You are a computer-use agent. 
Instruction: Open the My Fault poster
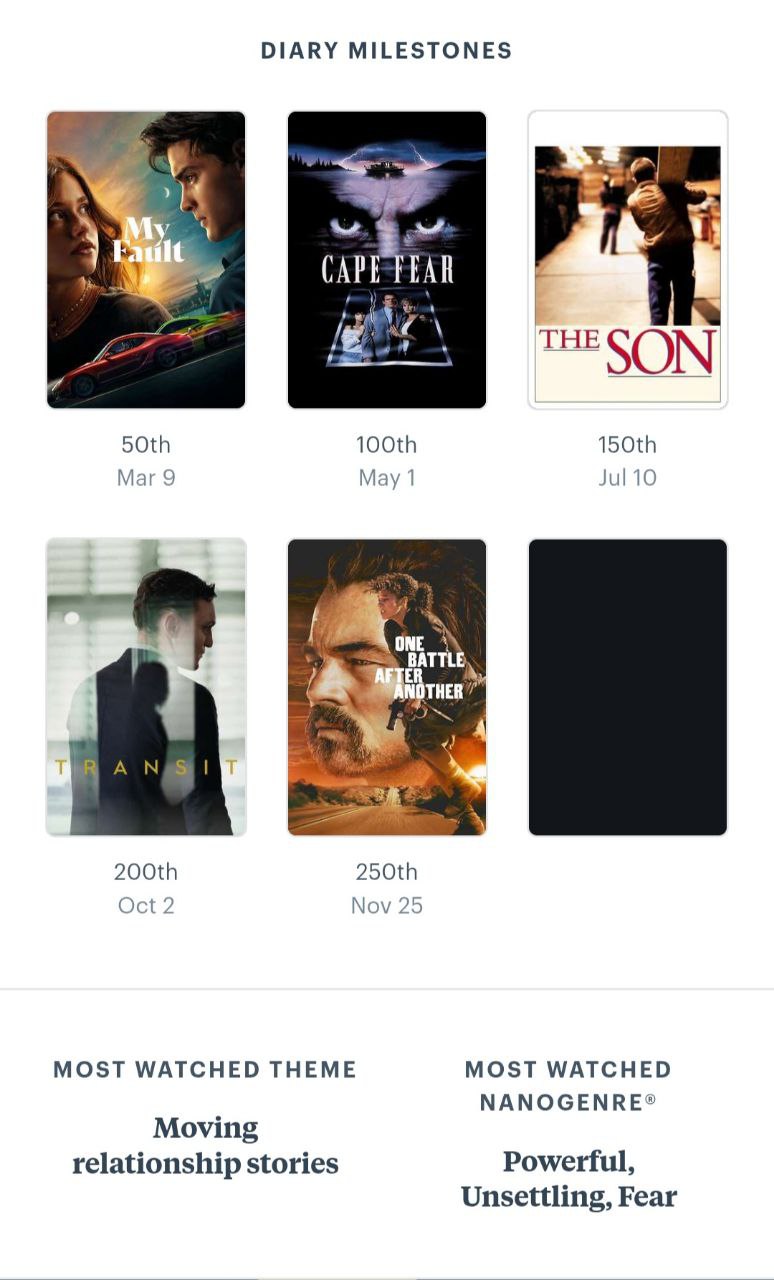click(x=146, y=260)
